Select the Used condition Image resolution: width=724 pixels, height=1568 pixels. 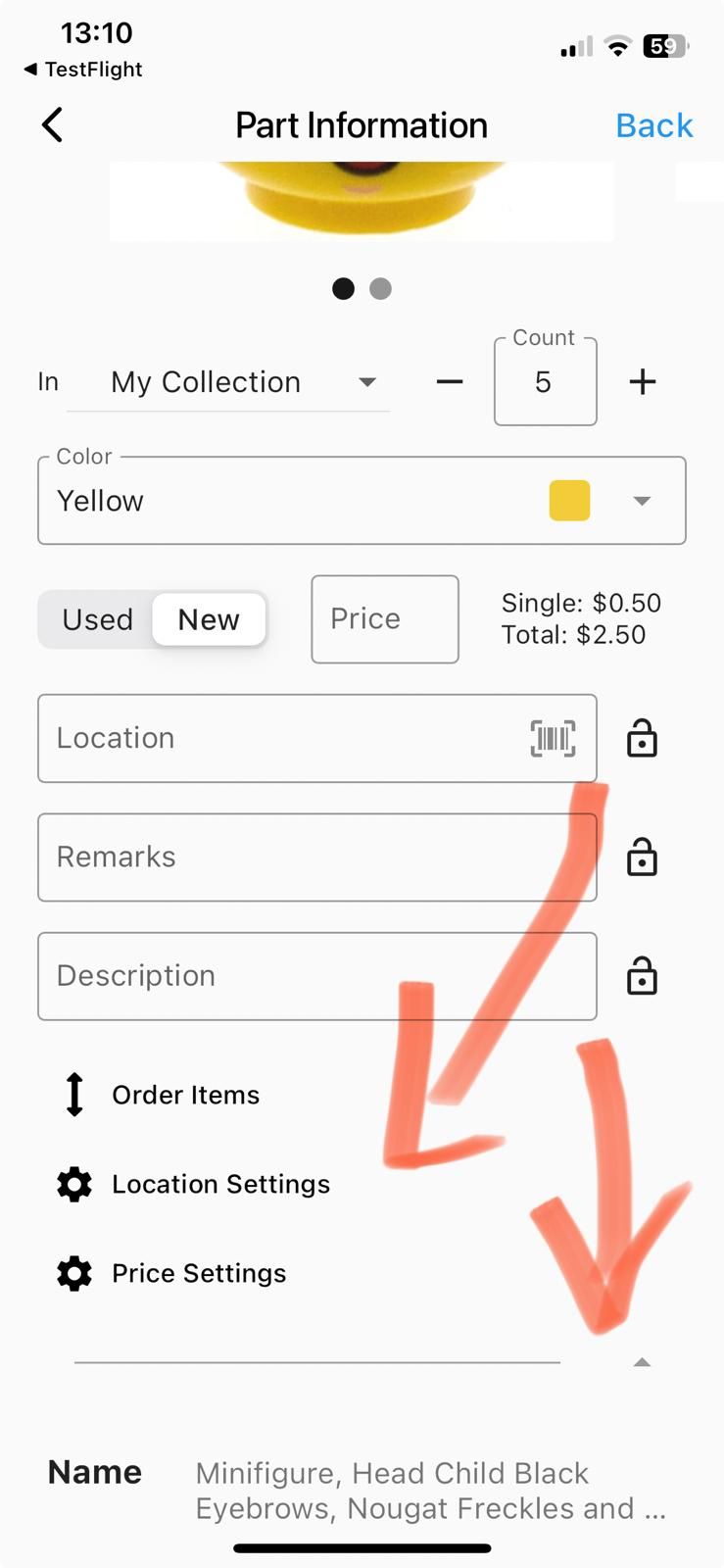pyautogui.click(x=97, y=619)
